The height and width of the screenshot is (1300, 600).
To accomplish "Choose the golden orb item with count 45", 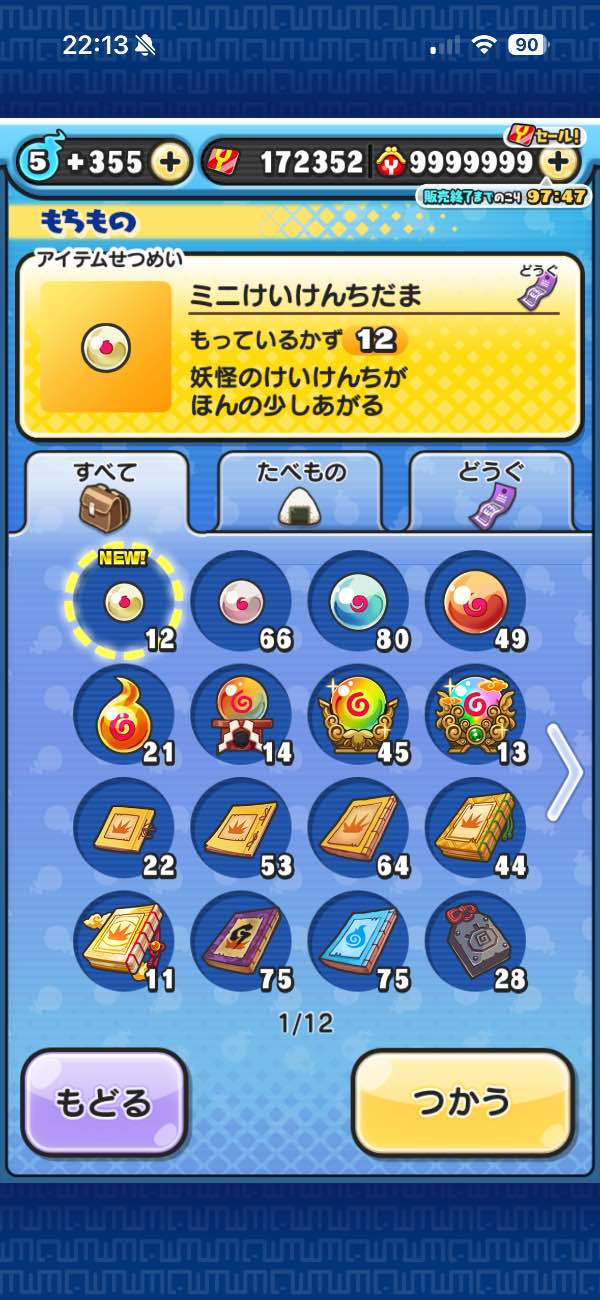I will point(358,716).
